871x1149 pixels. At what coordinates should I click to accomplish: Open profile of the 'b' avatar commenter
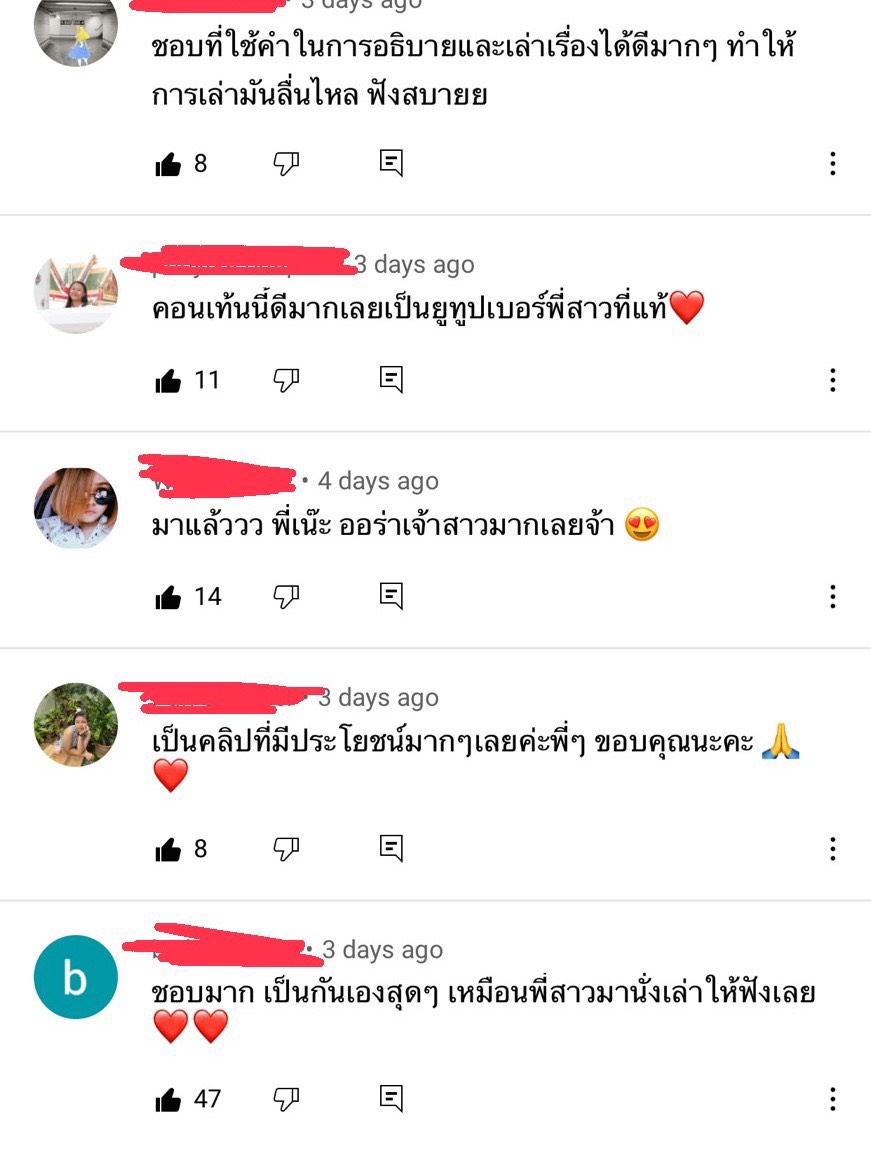76,977
